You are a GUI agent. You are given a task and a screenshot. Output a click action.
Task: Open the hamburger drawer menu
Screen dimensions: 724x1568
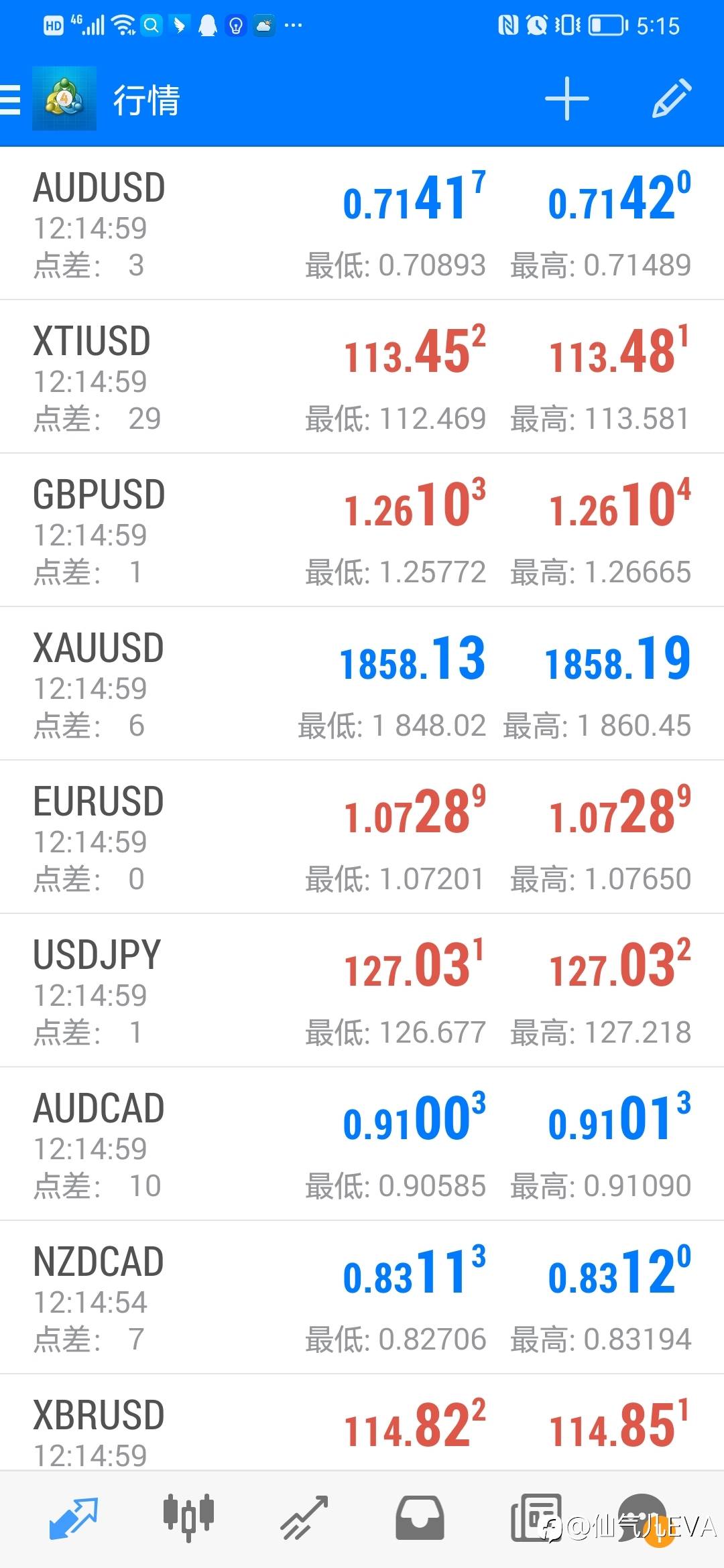tap(11, 100)
